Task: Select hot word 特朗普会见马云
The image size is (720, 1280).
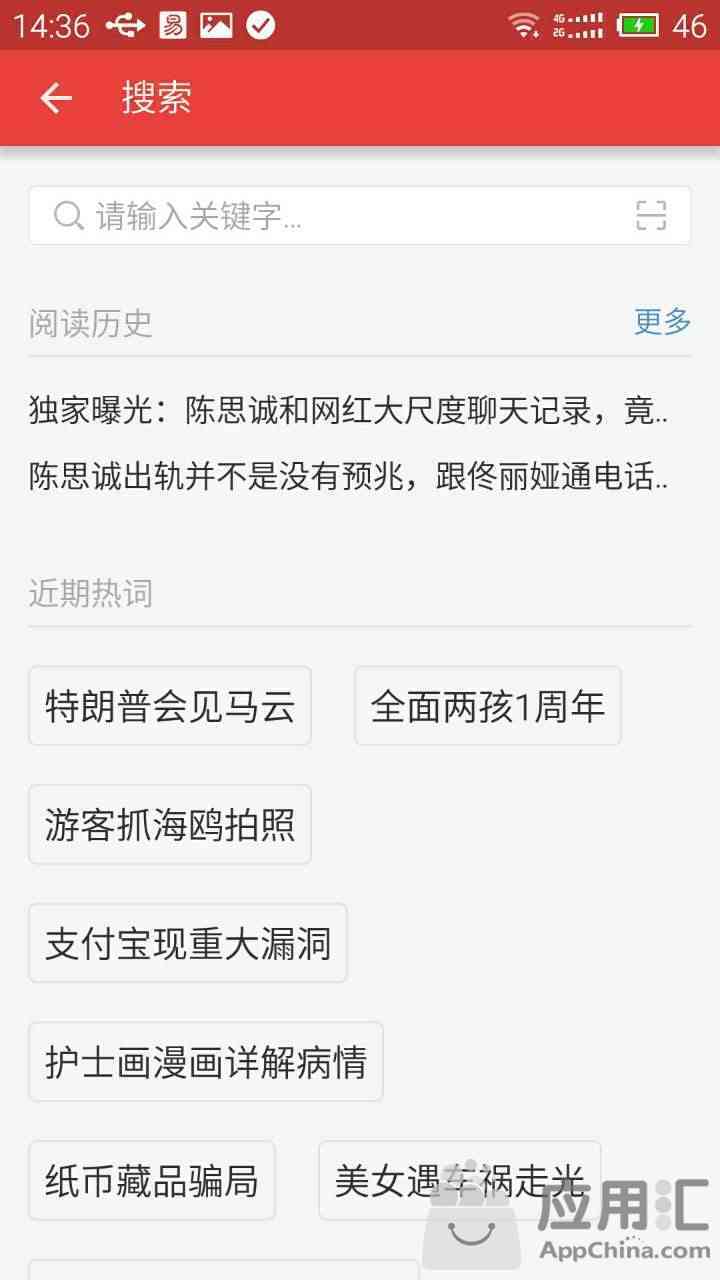Action: [x=170, y=706]
